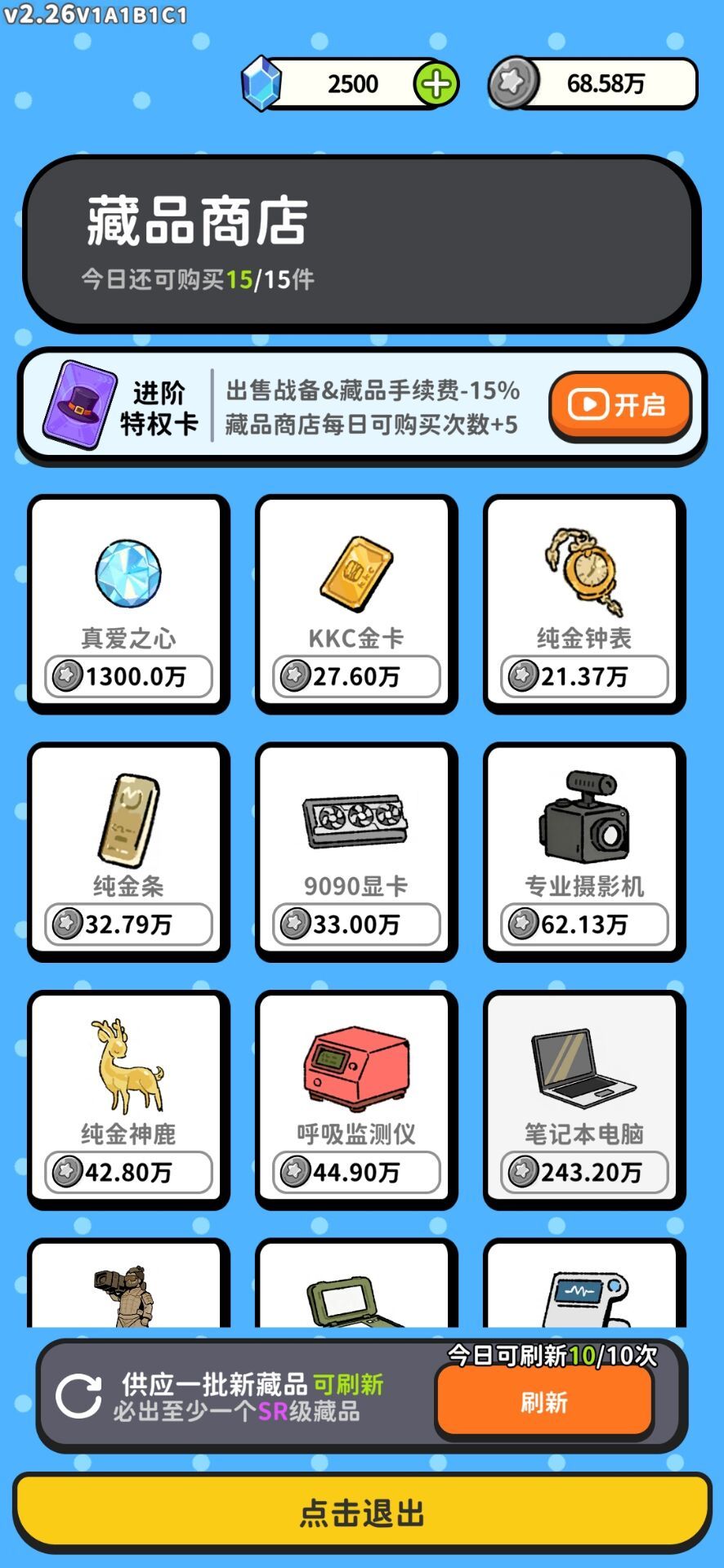
Task: Buy the 纯金条 gold bar for 32.79万
Action: tap(127, 849)
